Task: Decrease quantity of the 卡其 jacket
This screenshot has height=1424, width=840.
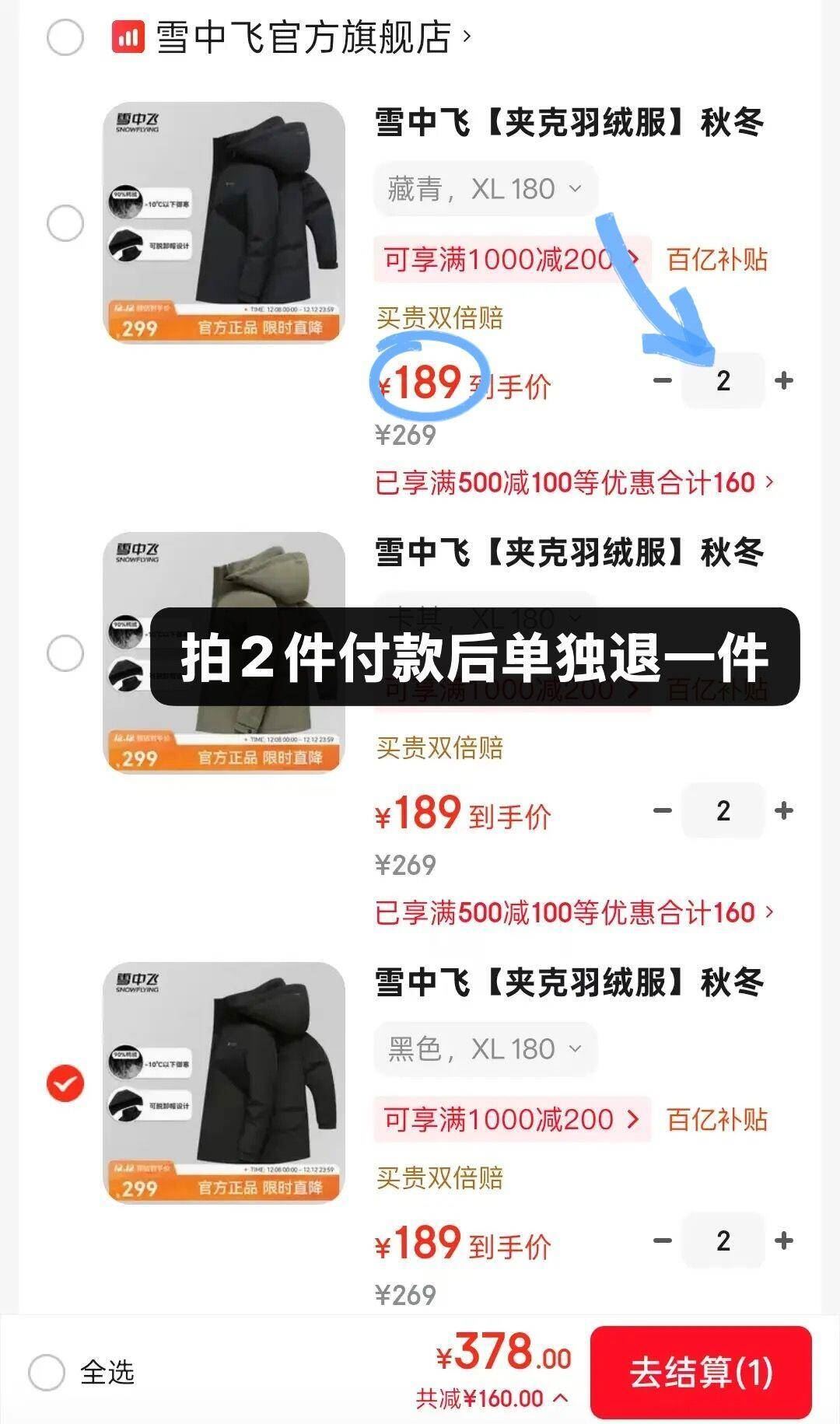Action: pyautogui.click(x=662, y=811)
